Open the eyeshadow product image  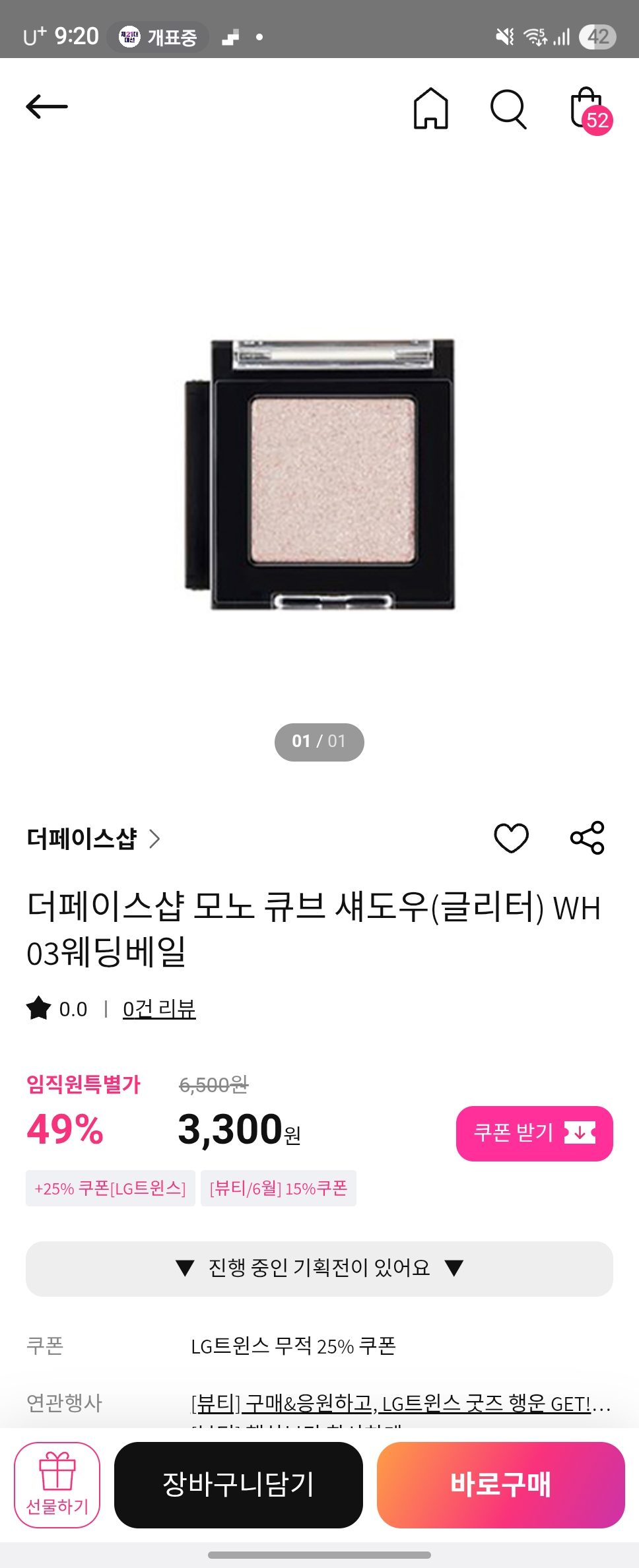(321, 474)
